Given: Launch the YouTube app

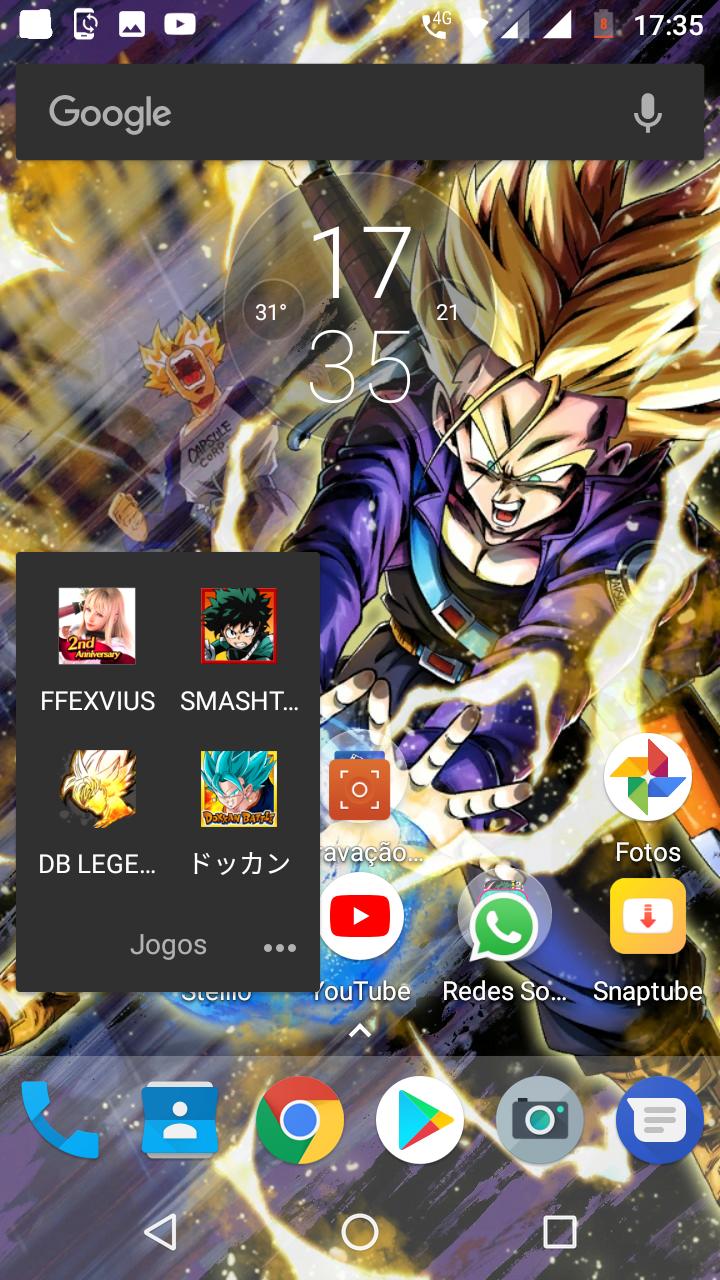Looking at the screenshot, I should point(360,917).
